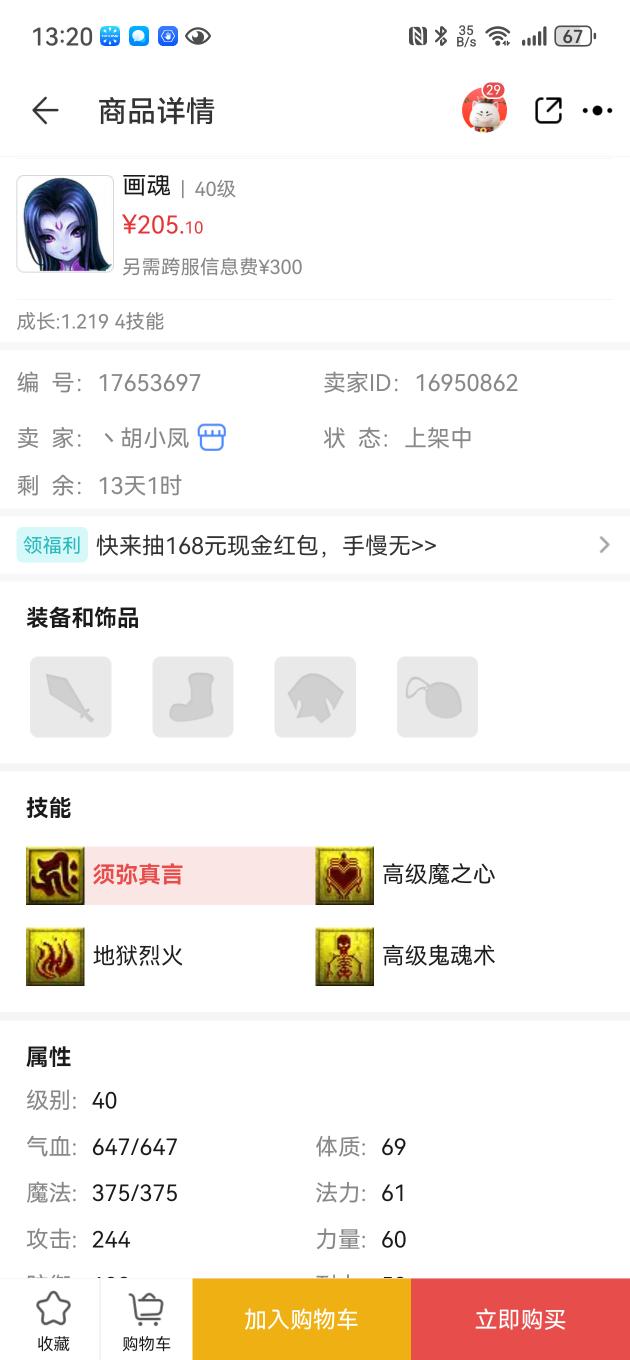Open the 画魂 pet portrait

(65, 224)
